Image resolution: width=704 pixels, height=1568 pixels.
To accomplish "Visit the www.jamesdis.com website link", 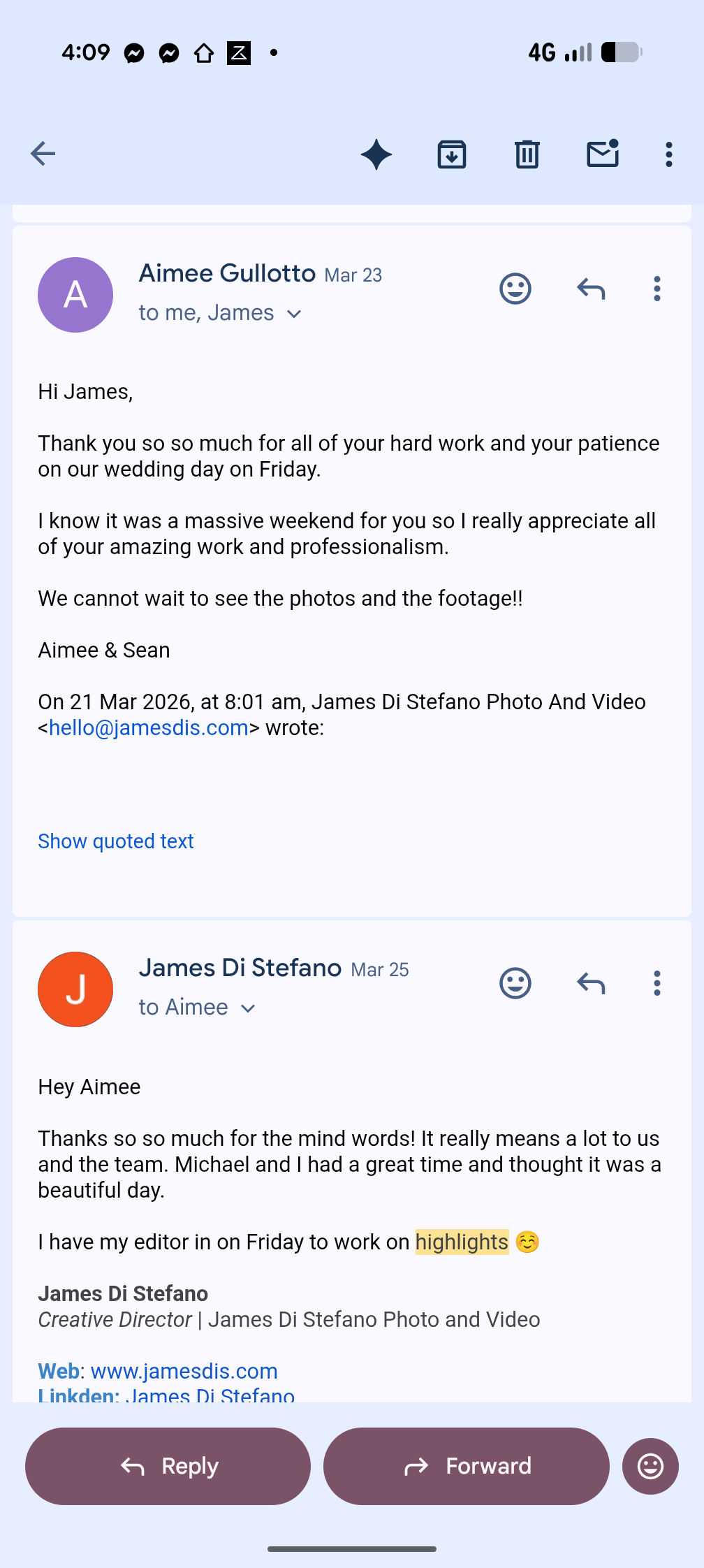I will [184, 1371].
